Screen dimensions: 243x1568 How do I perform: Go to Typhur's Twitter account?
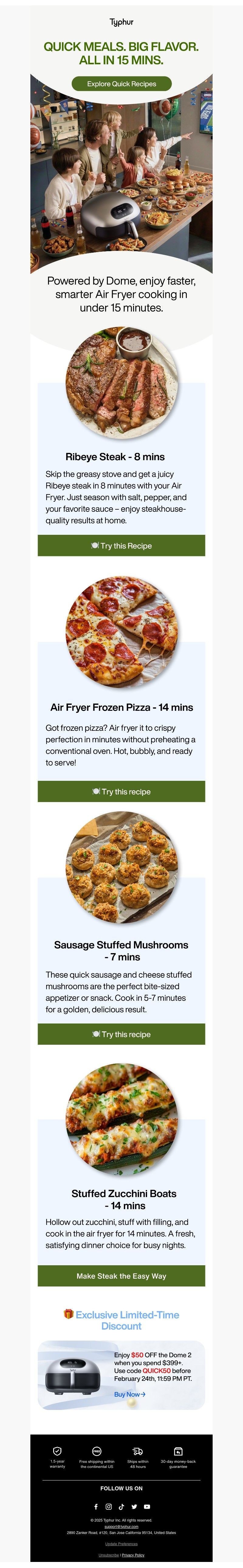pos(134,1506)
